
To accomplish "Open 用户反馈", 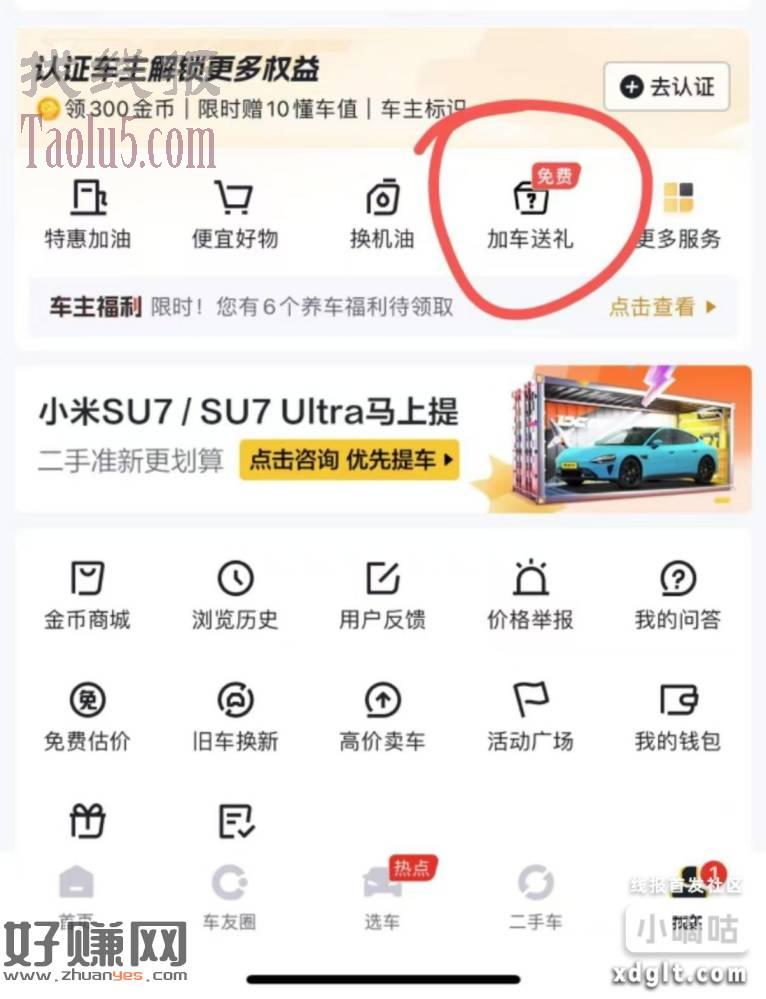I will [x=382, y=596].
